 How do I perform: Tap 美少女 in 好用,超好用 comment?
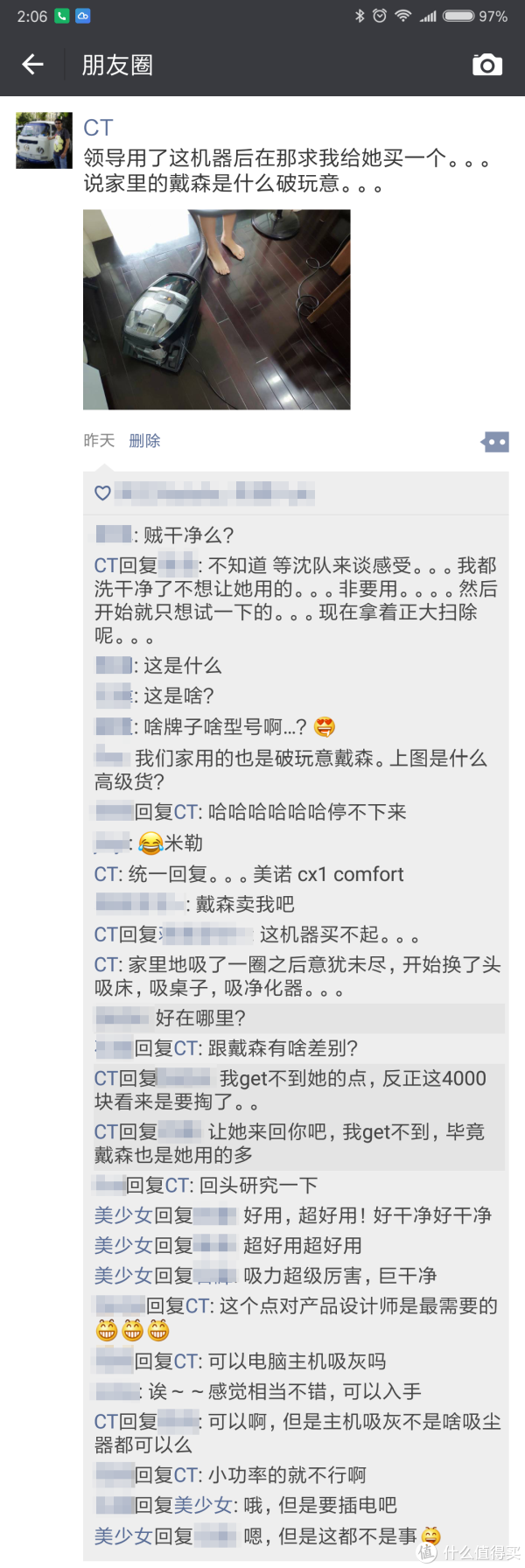tap(123, 1215)
